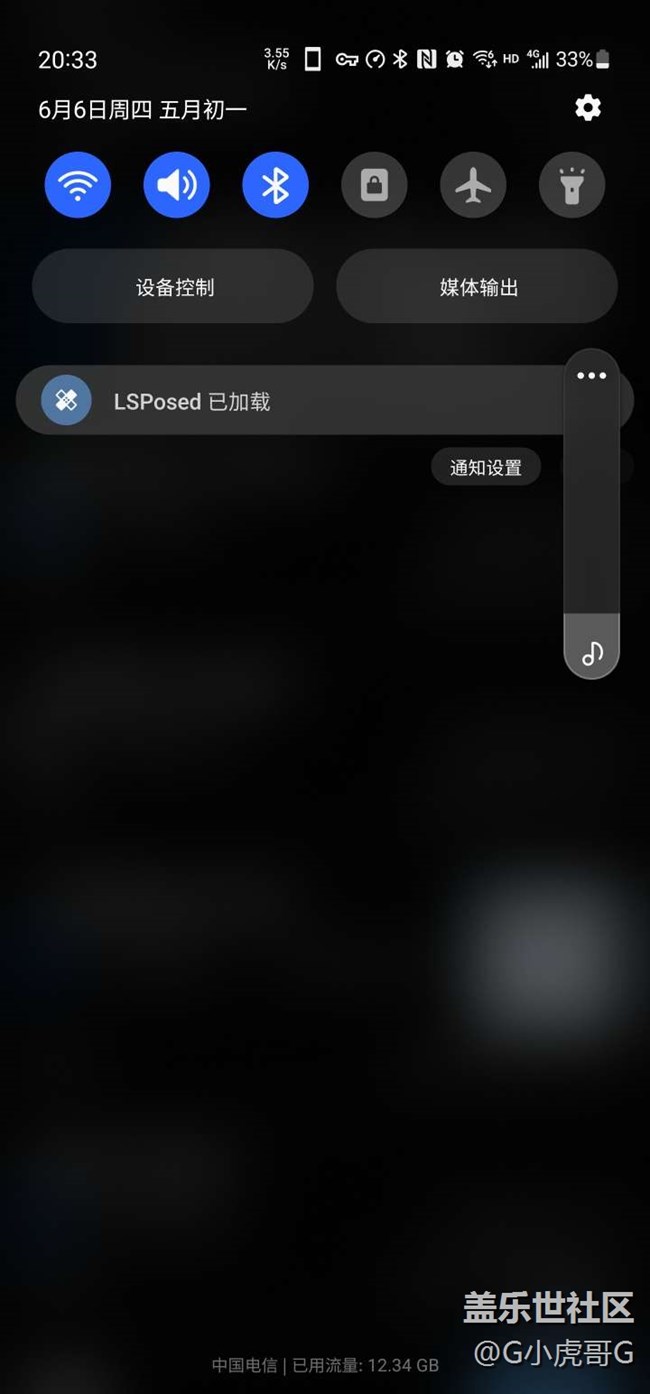Open 媒体输出 media output
This screenshot has width=650, height=1394.
click(477, 287)
